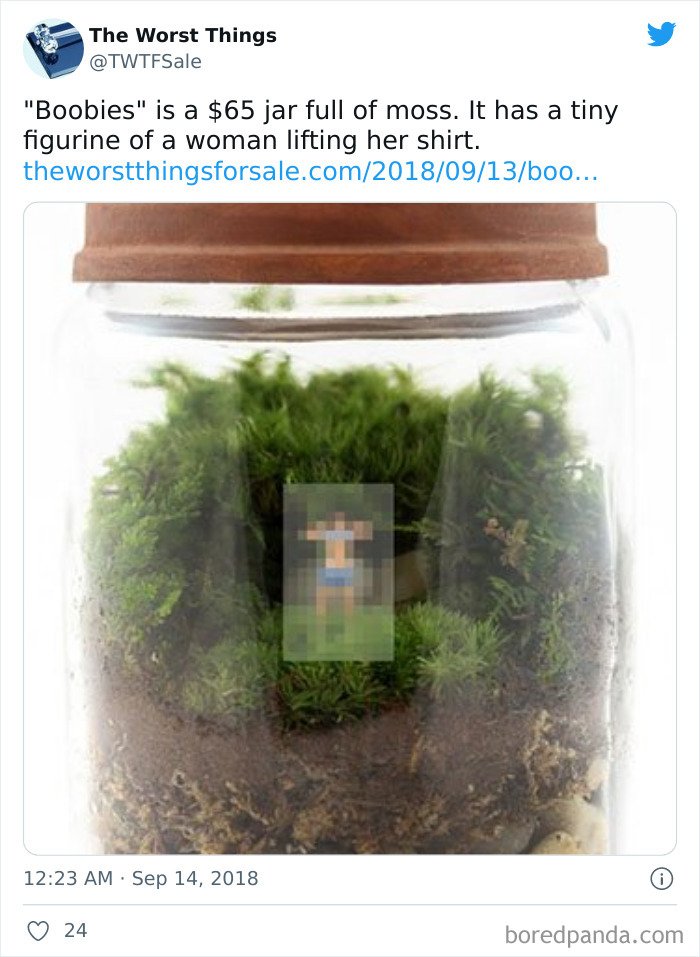Screen dimensions: 700x957
Task: Open The Worst Things profile avatar
Action: pos(53,49)
